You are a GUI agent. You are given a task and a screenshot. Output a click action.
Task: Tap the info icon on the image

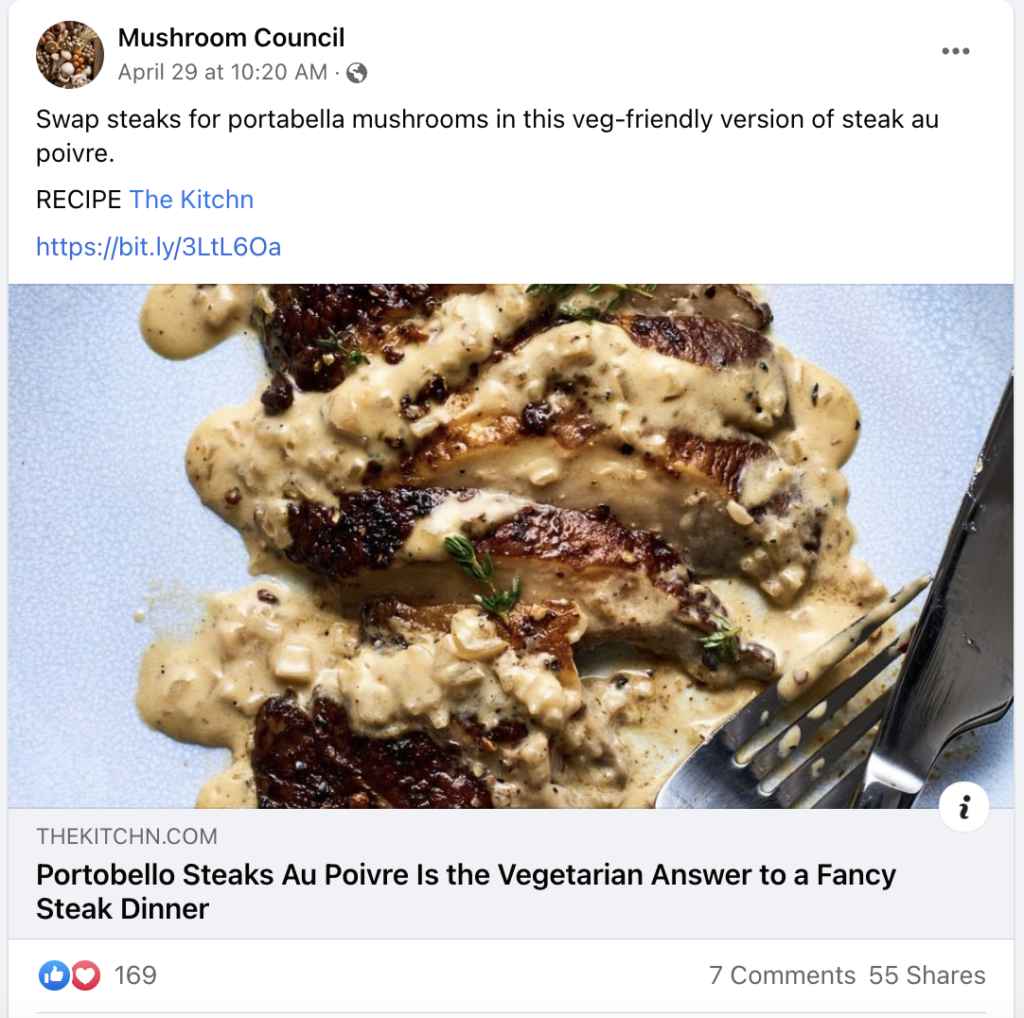(964, 807)
